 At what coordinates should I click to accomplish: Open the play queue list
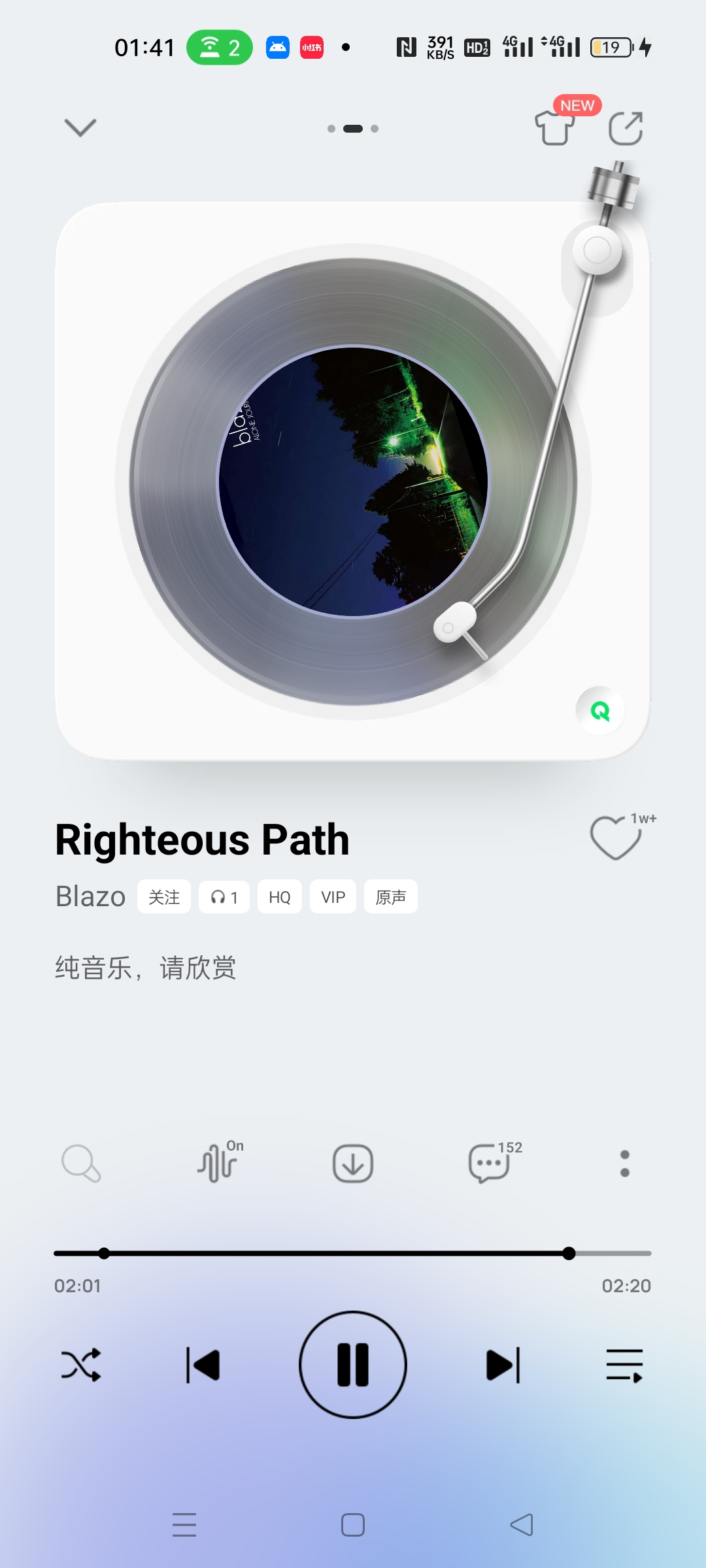pos(625,1365)
